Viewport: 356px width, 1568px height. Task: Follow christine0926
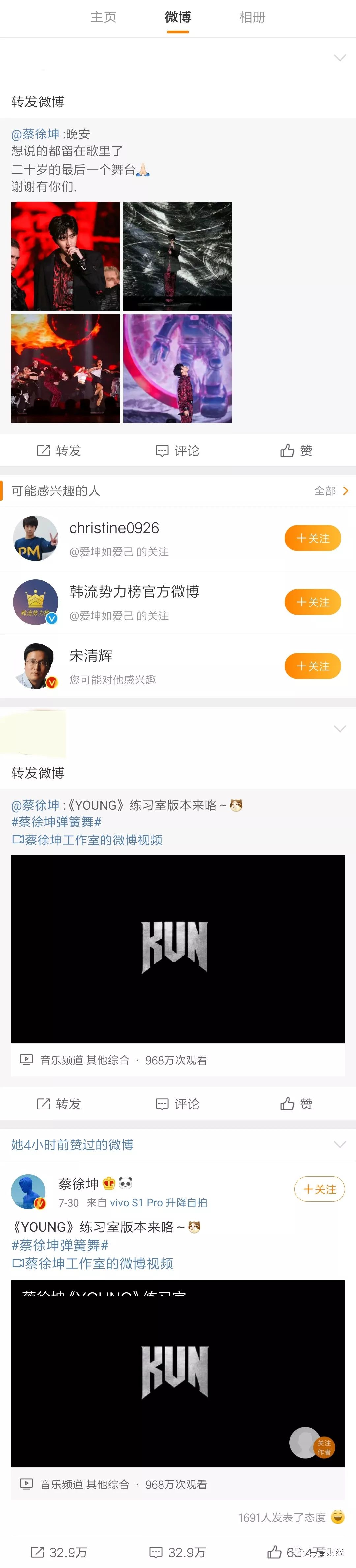coord(312,538)
